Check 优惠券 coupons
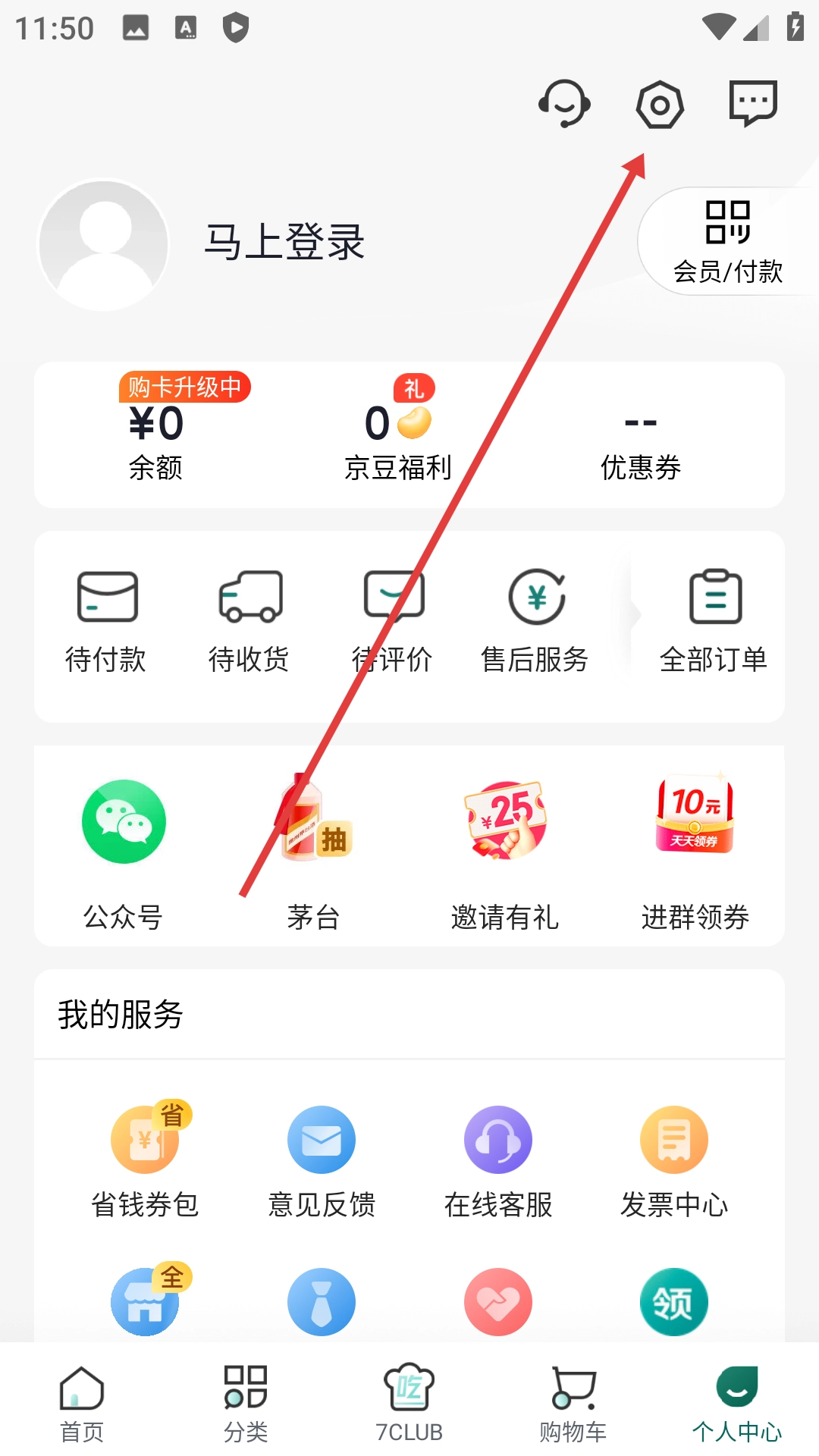 (x=641, y=447)
